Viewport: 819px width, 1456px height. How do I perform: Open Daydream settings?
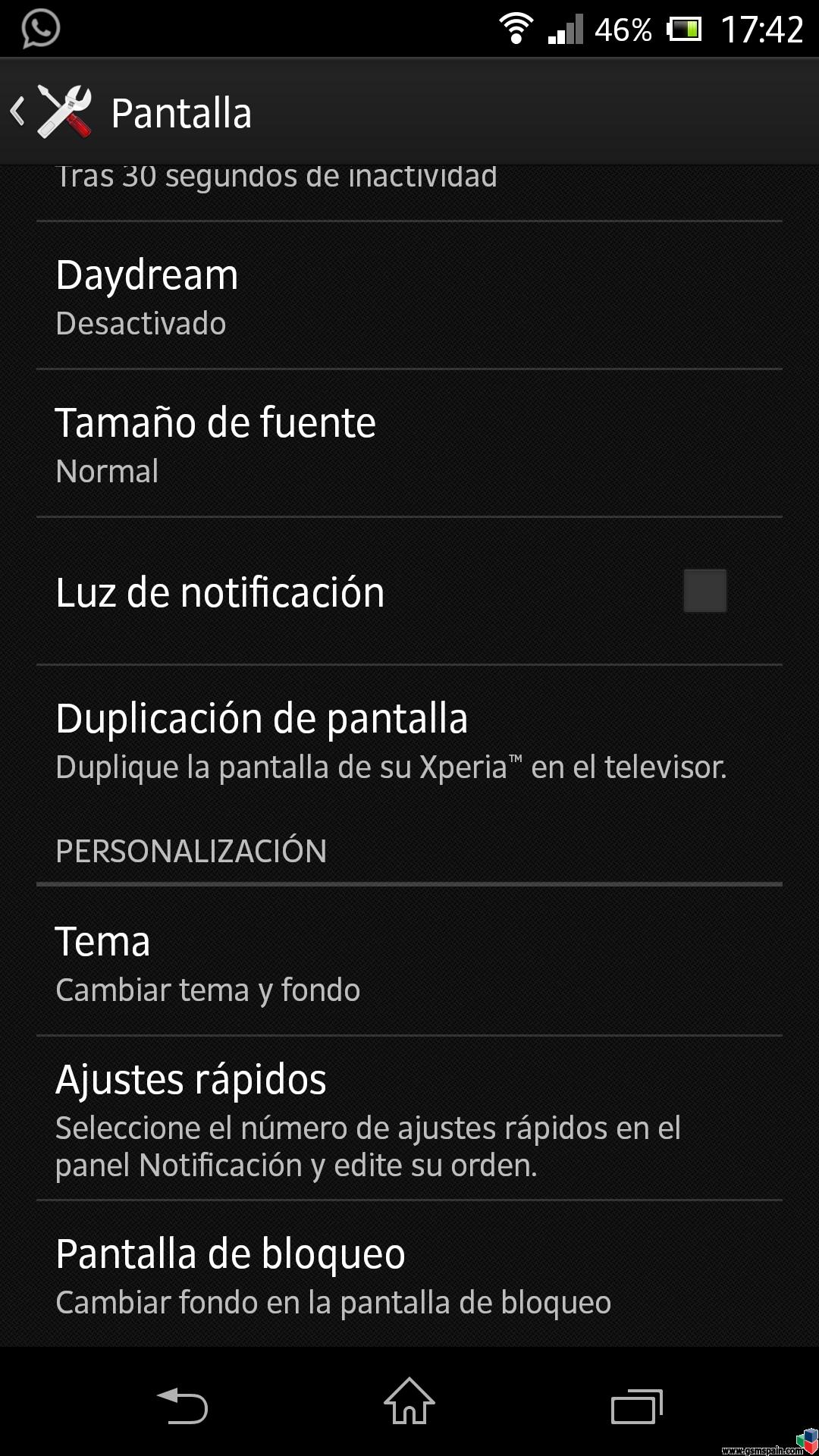tap(409, 296)
